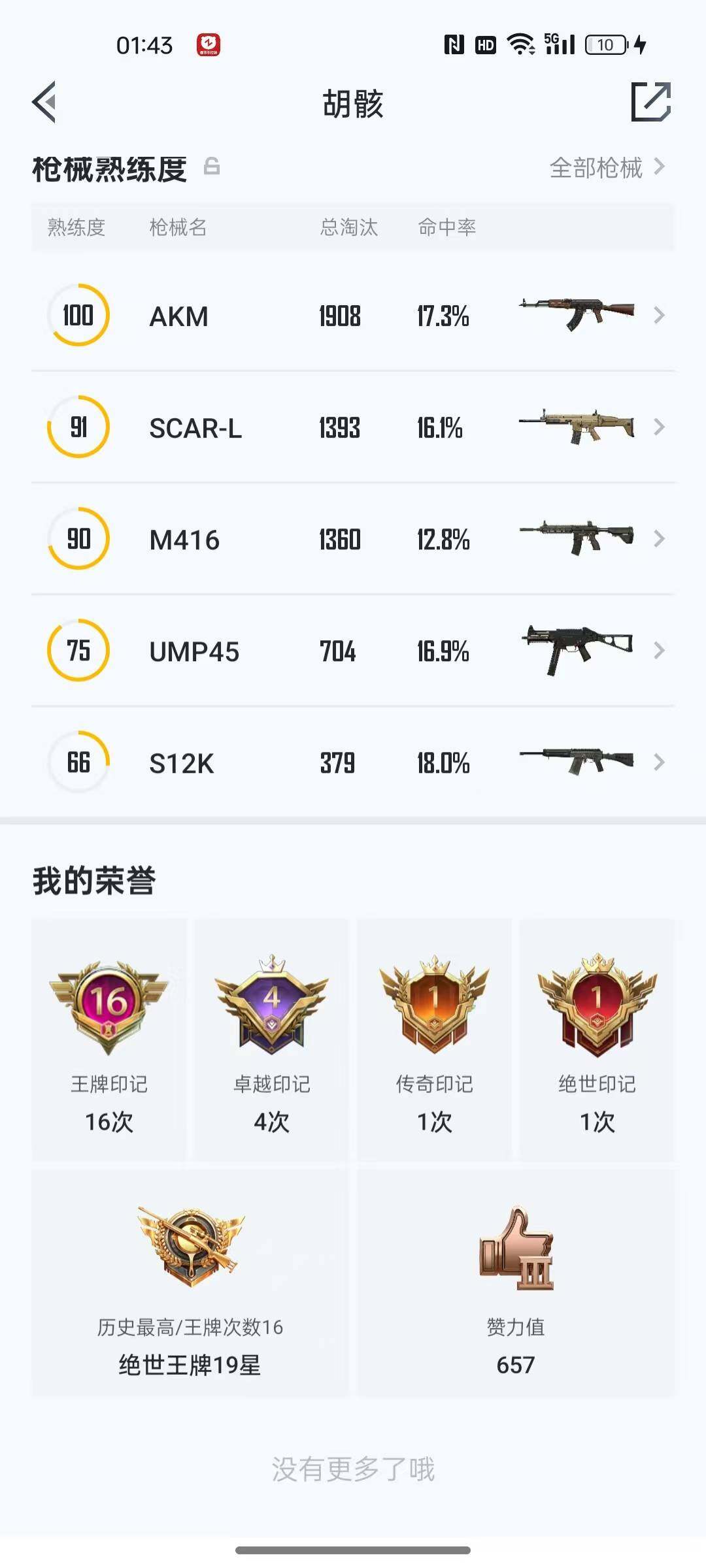The width and height of the screenshot is (706, 1568).
Task: Tap the AKM 100 proficiency ring
Action: click(x=77, y=316)
